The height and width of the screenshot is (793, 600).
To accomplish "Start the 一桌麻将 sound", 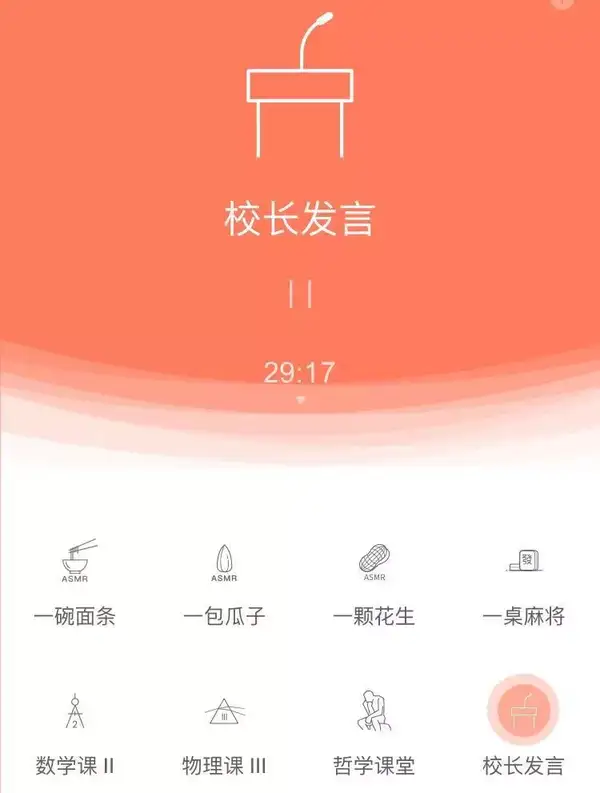I will click(x=523, y=565).
